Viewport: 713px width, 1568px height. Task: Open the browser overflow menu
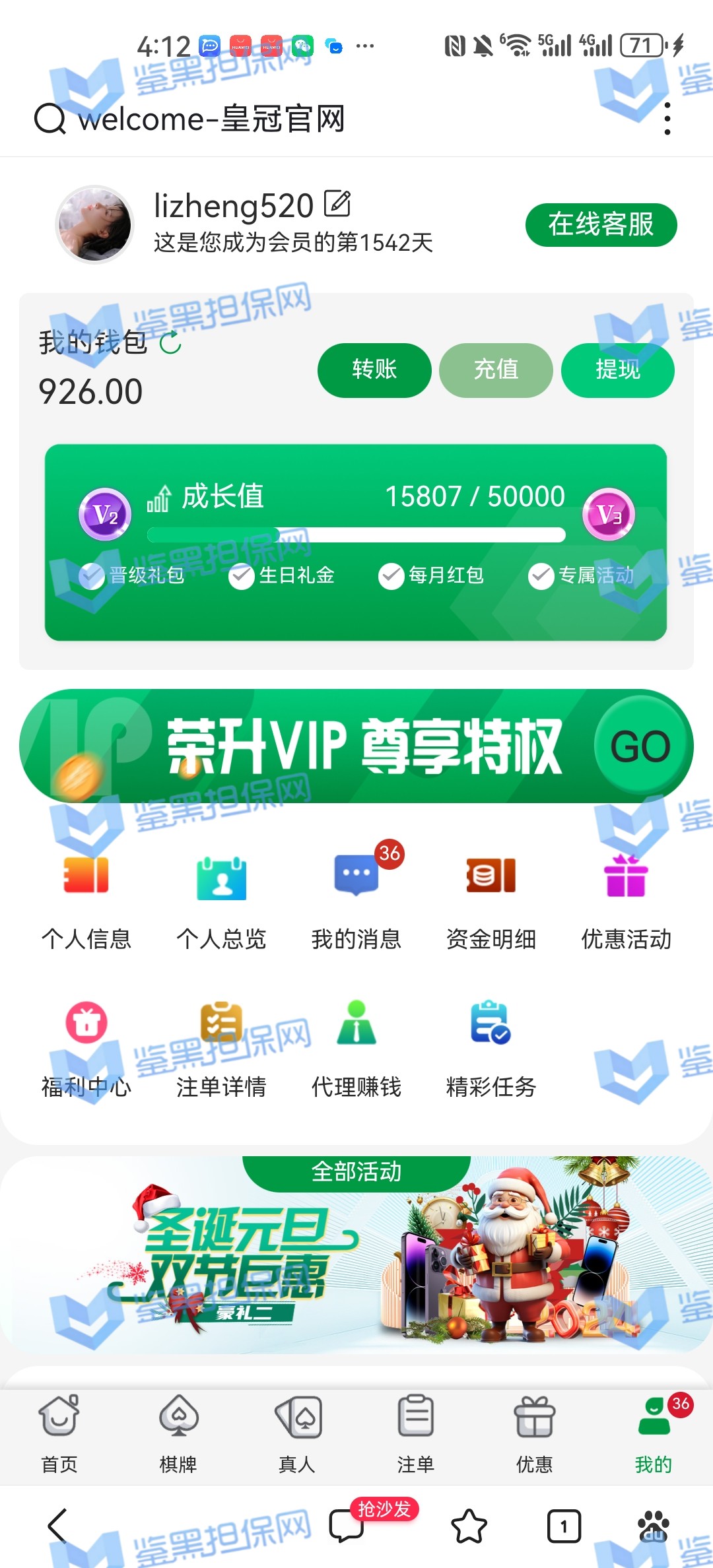pyautogui.click(x=667, y=119)
